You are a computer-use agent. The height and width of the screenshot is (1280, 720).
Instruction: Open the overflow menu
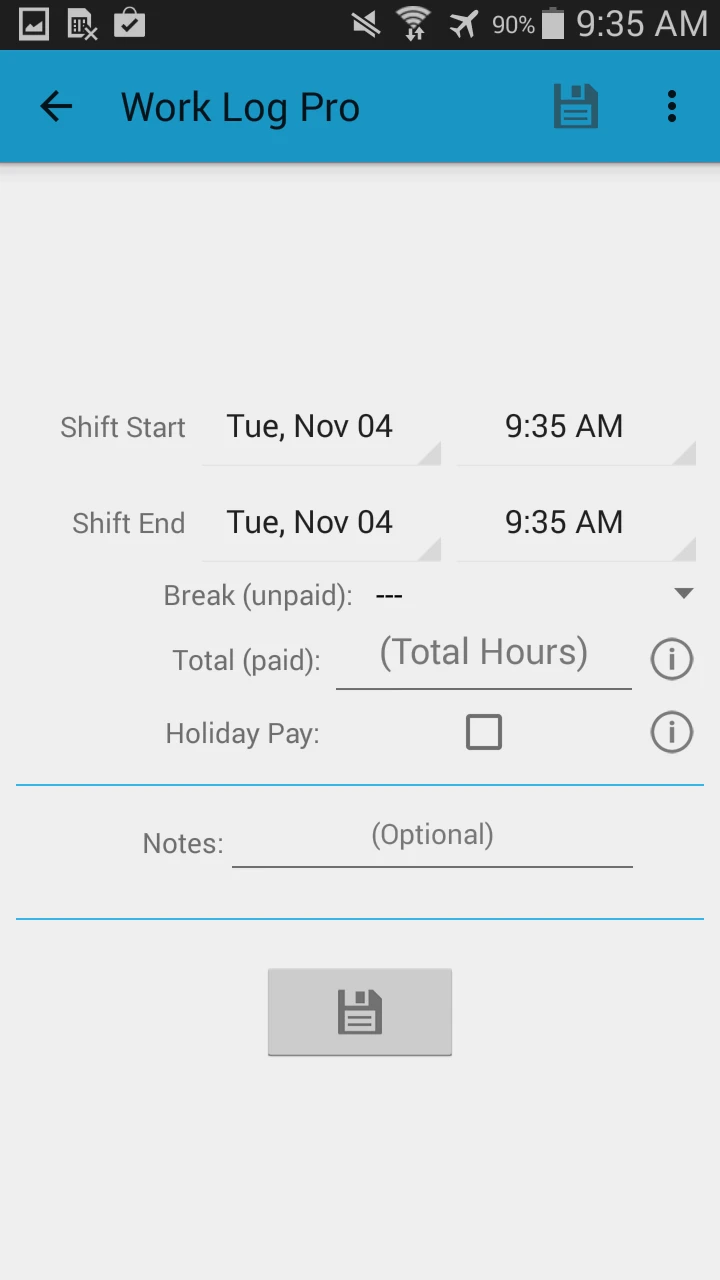click(672, 107)
